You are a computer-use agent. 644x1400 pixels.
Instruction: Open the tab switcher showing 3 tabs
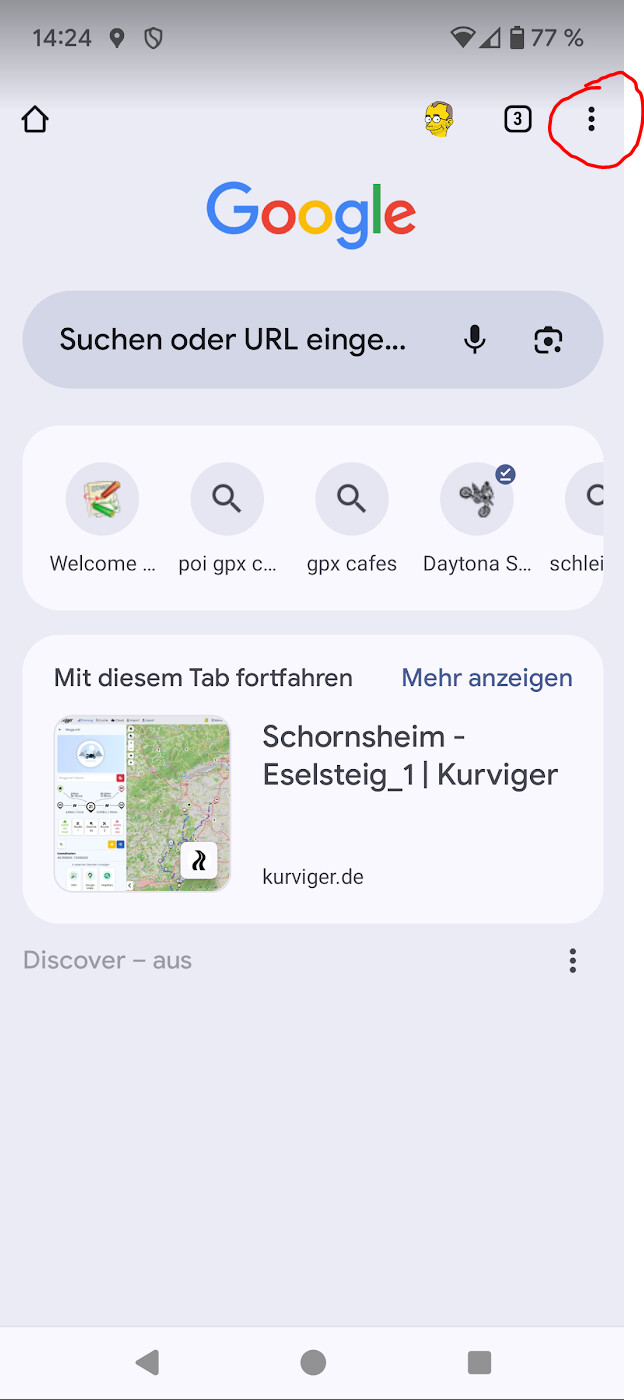517,120
